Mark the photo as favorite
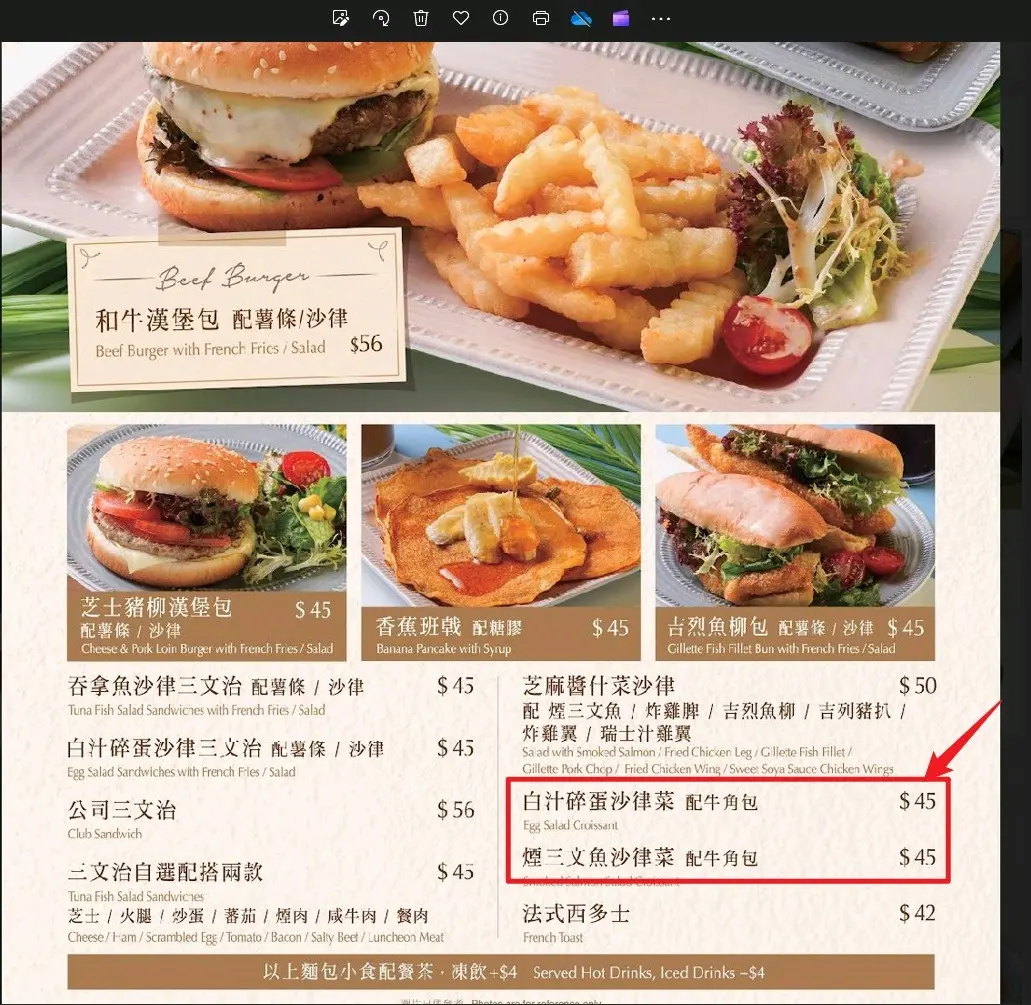The width and height of the screenshot is (1031, 1005). coord(461,18)
